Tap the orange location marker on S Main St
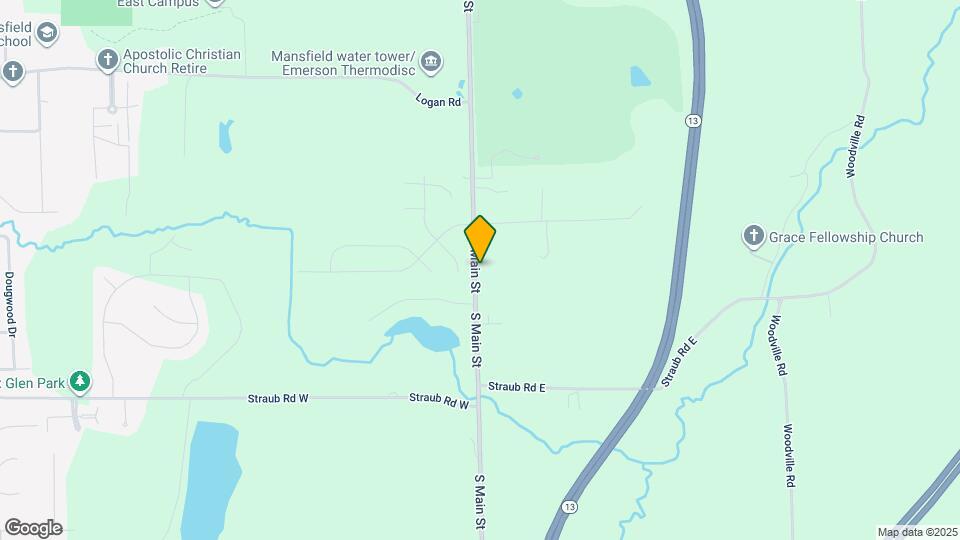This screenshot has width=960, height=540. click(x=480, y=239)
